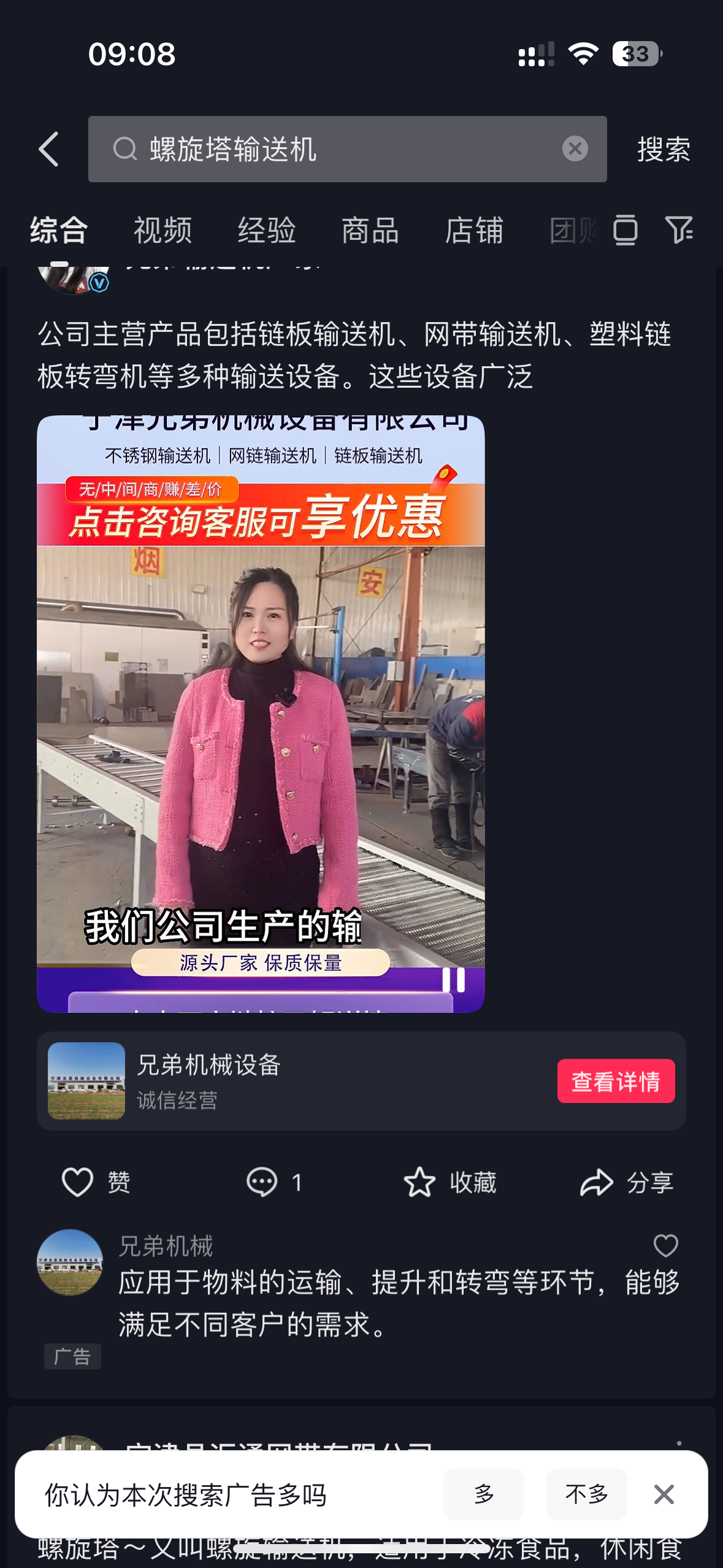Switch to the 经验 tab
Viewport: 723px width, 1568px height.
[x=267, y=231]
